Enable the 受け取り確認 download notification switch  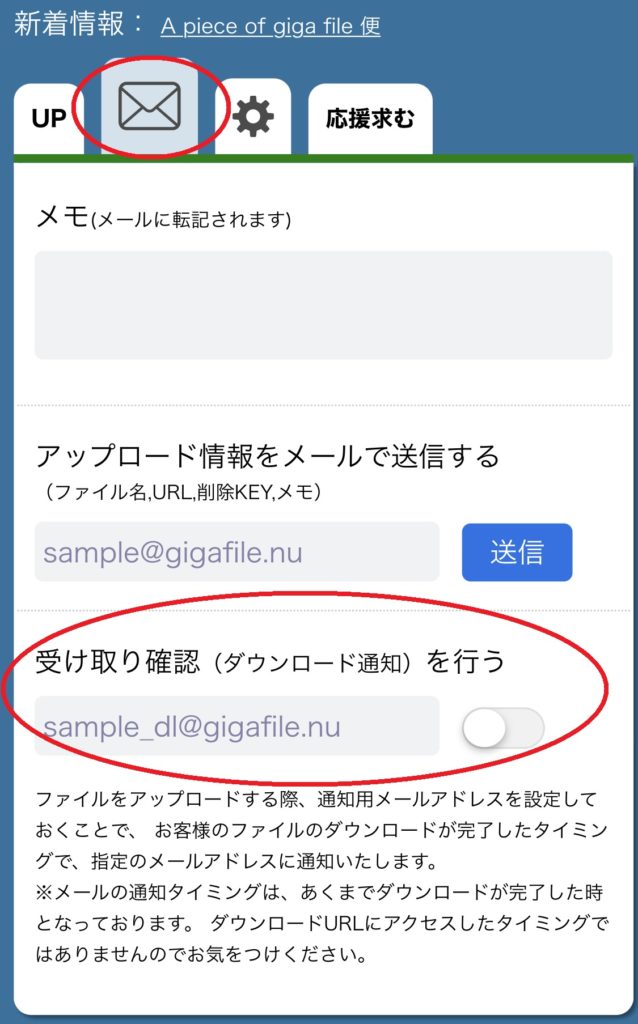pyautogui.click(x=503, y=728)
